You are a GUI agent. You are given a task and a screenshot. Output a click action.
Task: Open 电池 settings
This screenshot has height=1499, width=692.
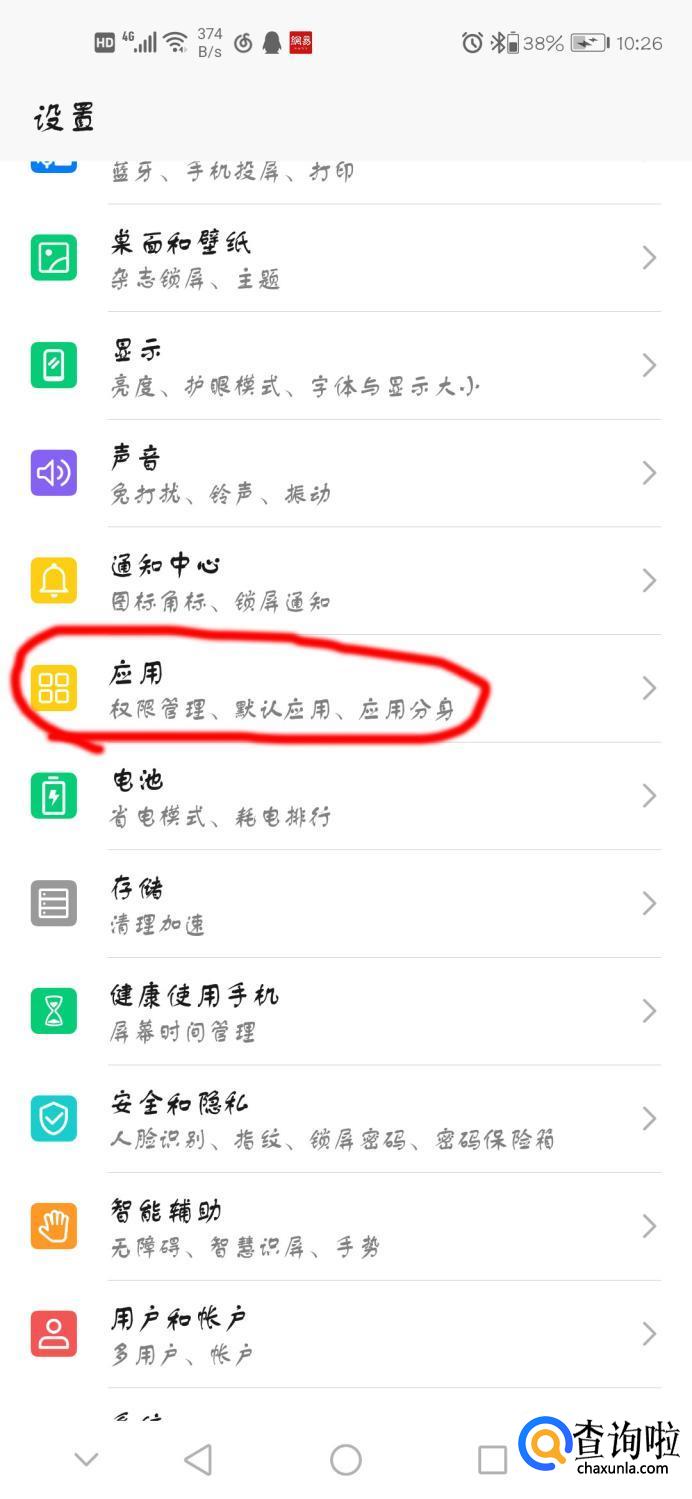coord(346,796)
